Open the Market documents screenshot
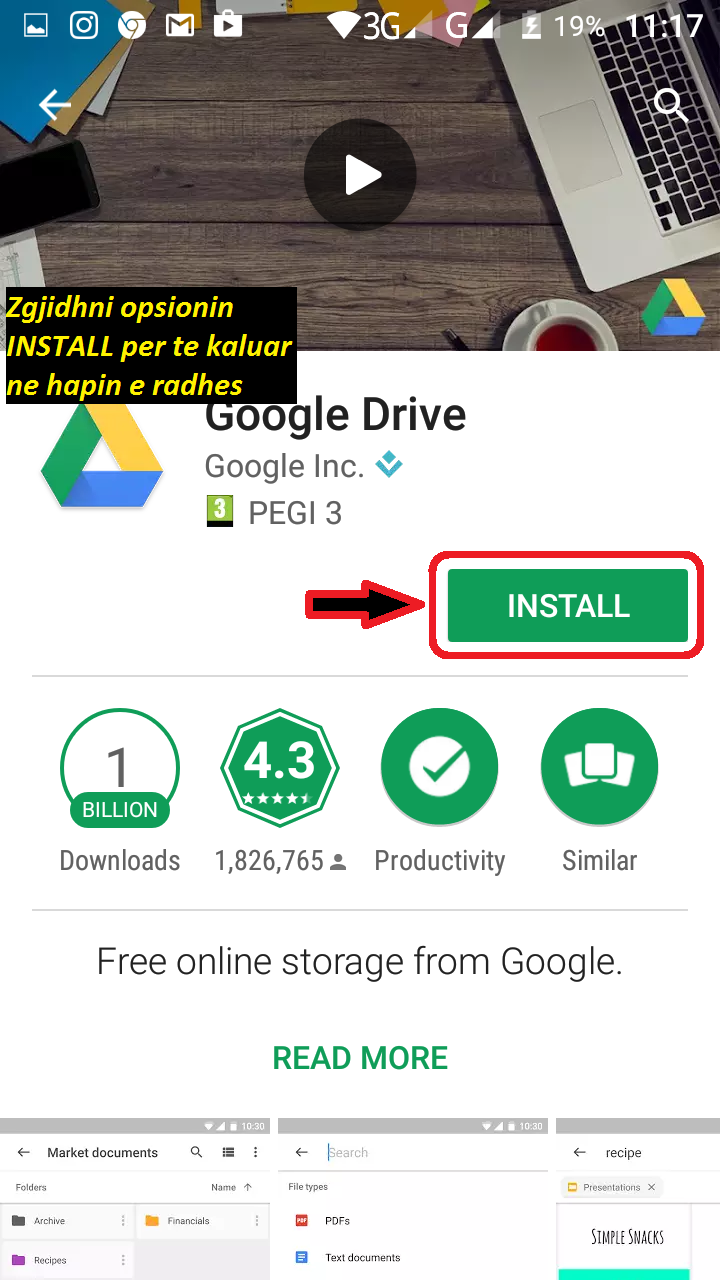This screenshot has width=720, height=1280. 135,1199
